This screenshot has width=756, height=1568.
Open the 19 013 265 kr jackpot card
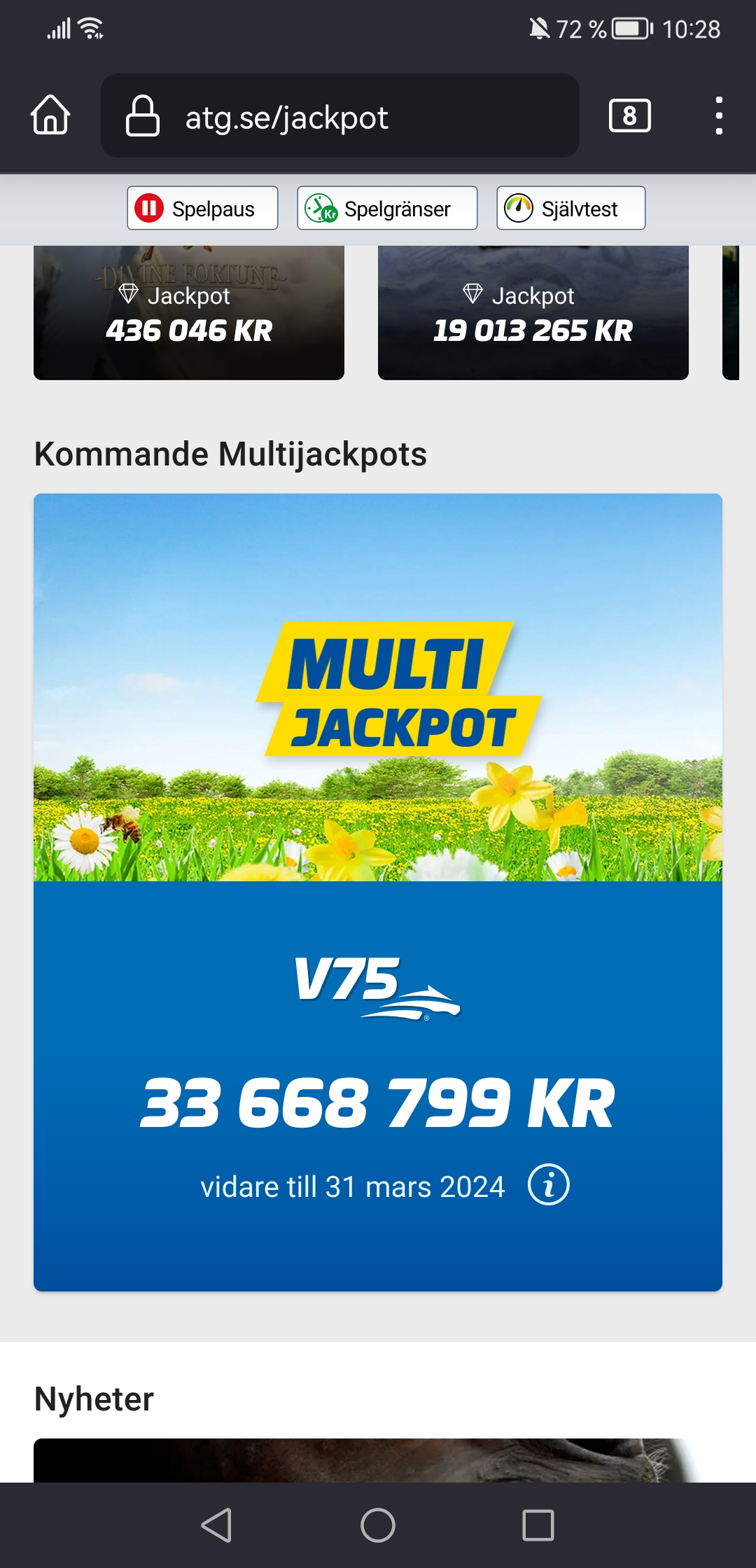(533, 314)
